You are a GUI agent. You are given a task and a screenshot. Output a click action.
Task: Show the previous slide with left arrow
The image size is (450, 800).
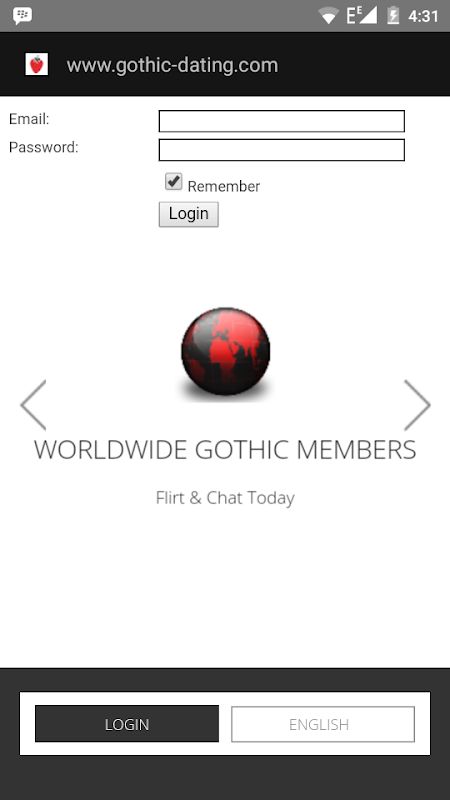point(33,405)
